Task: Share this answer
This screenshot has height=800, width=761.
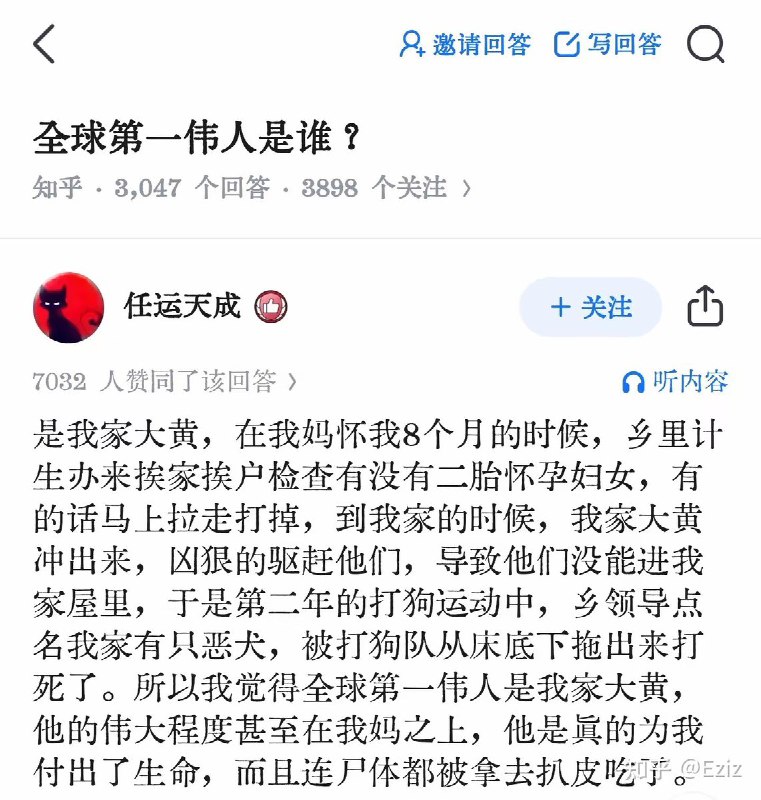Action: pyautogui.click(x=705, y=306)
